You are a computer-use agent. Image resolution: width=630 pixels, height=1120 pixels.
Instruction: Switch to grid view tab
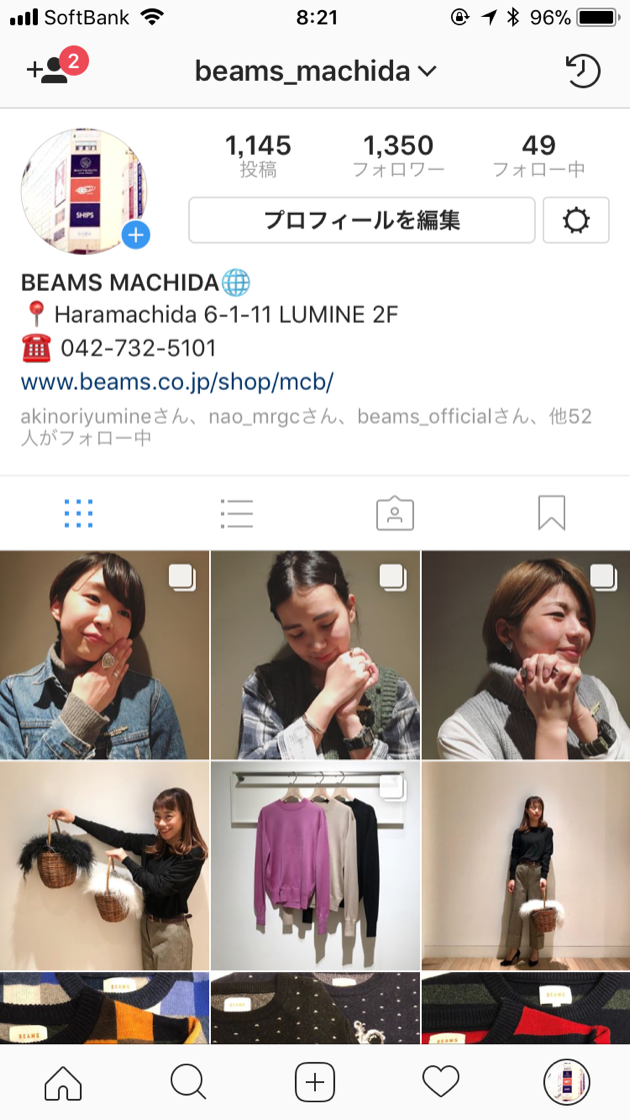[x=78, y=513]
